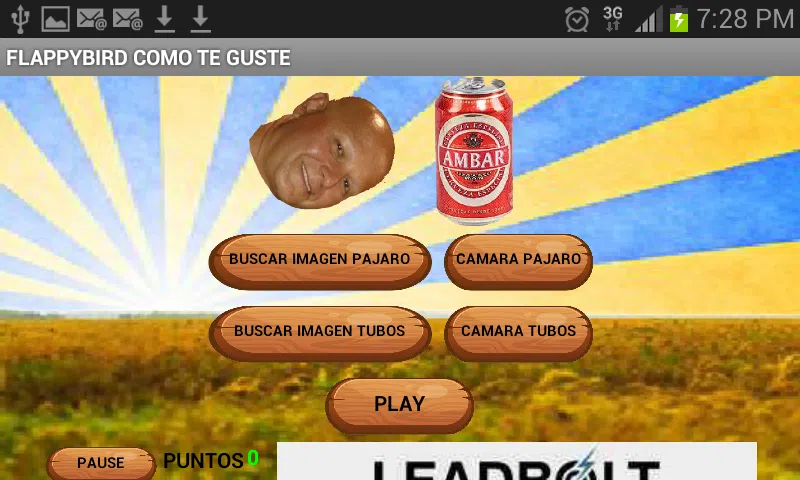800x480 pixels.
Task: Pause the game with PAUSE button
Action: point(101,463)
